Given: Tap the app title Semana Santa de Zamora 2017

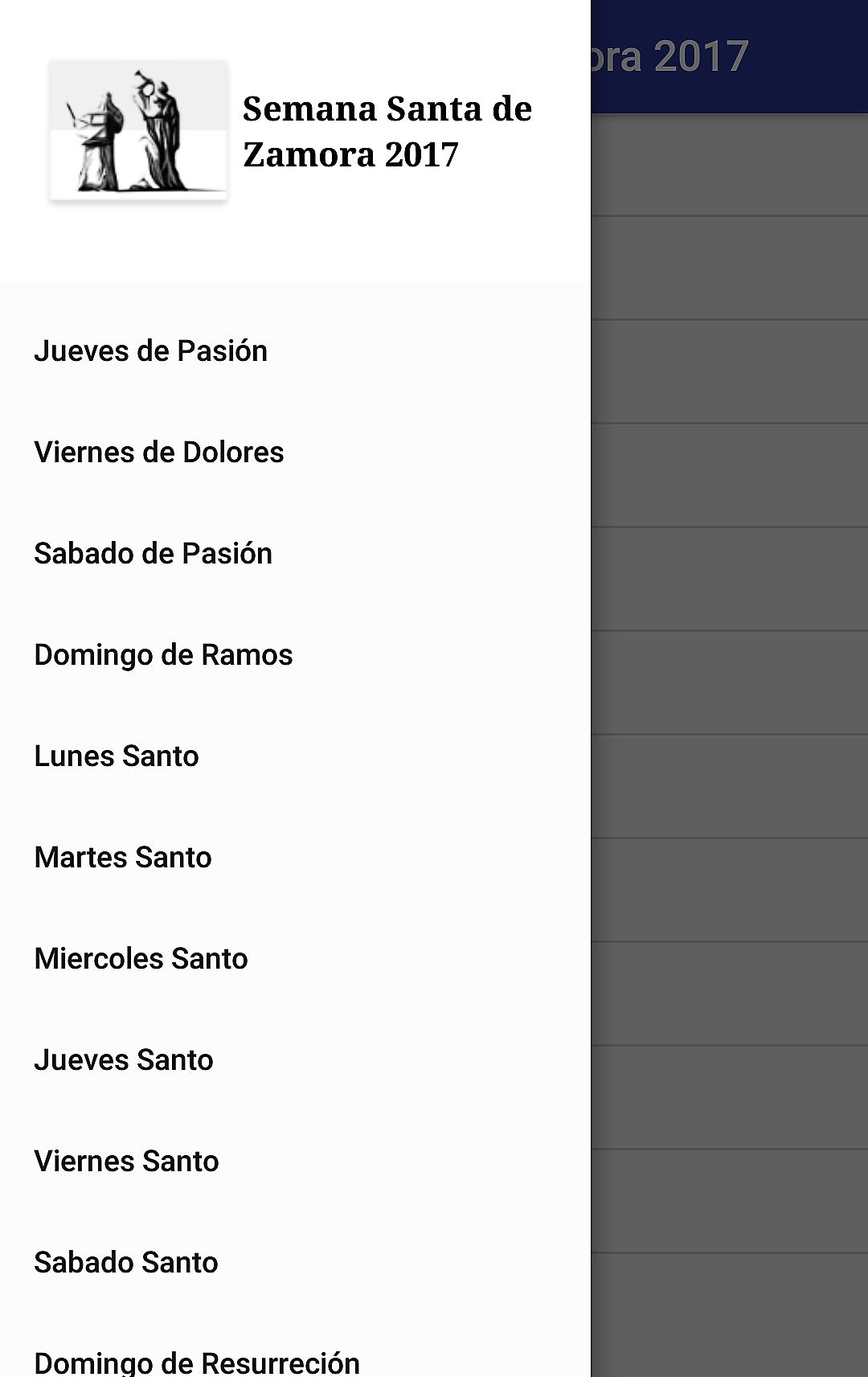Looking at the screenshot, I should tap(387, 131).
